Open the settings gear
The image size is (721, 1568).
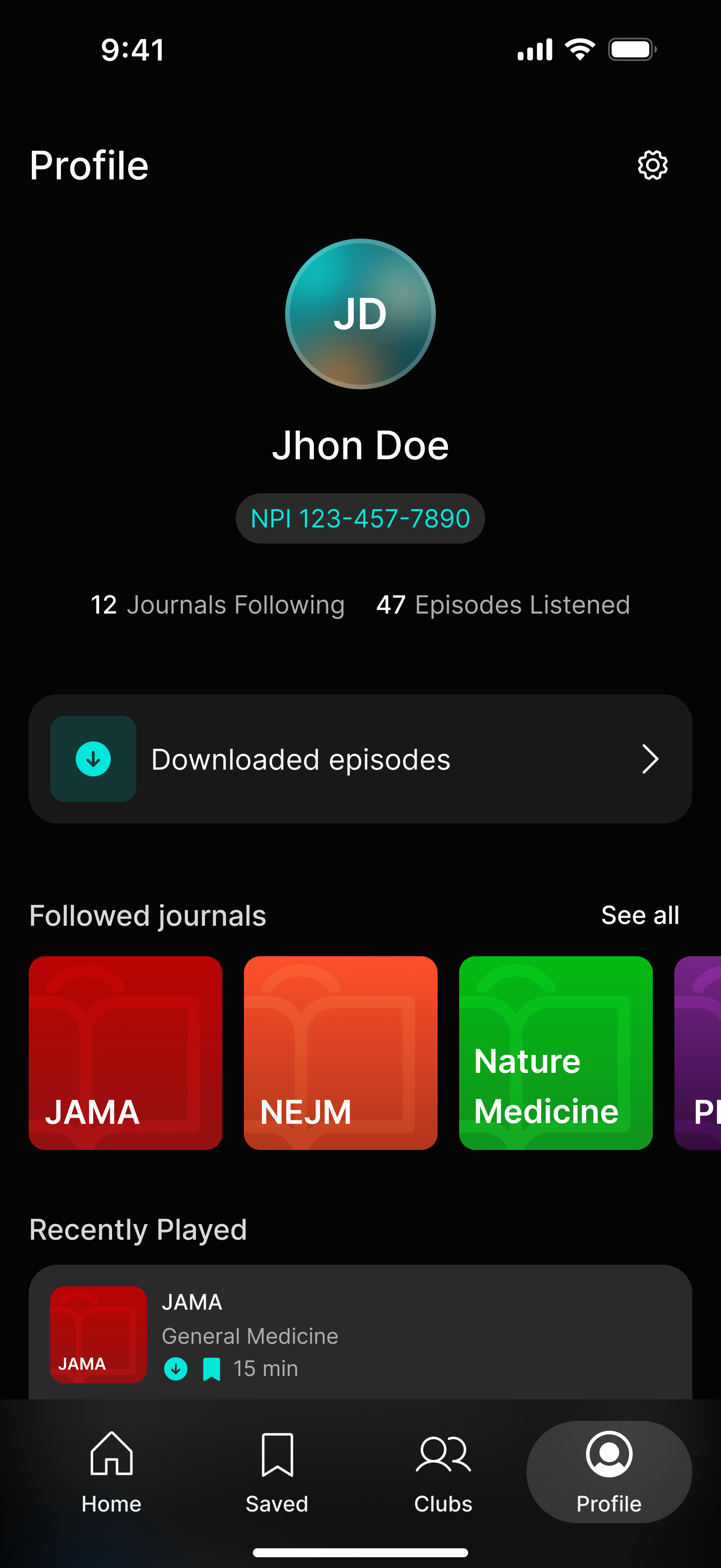pos(652,165)
